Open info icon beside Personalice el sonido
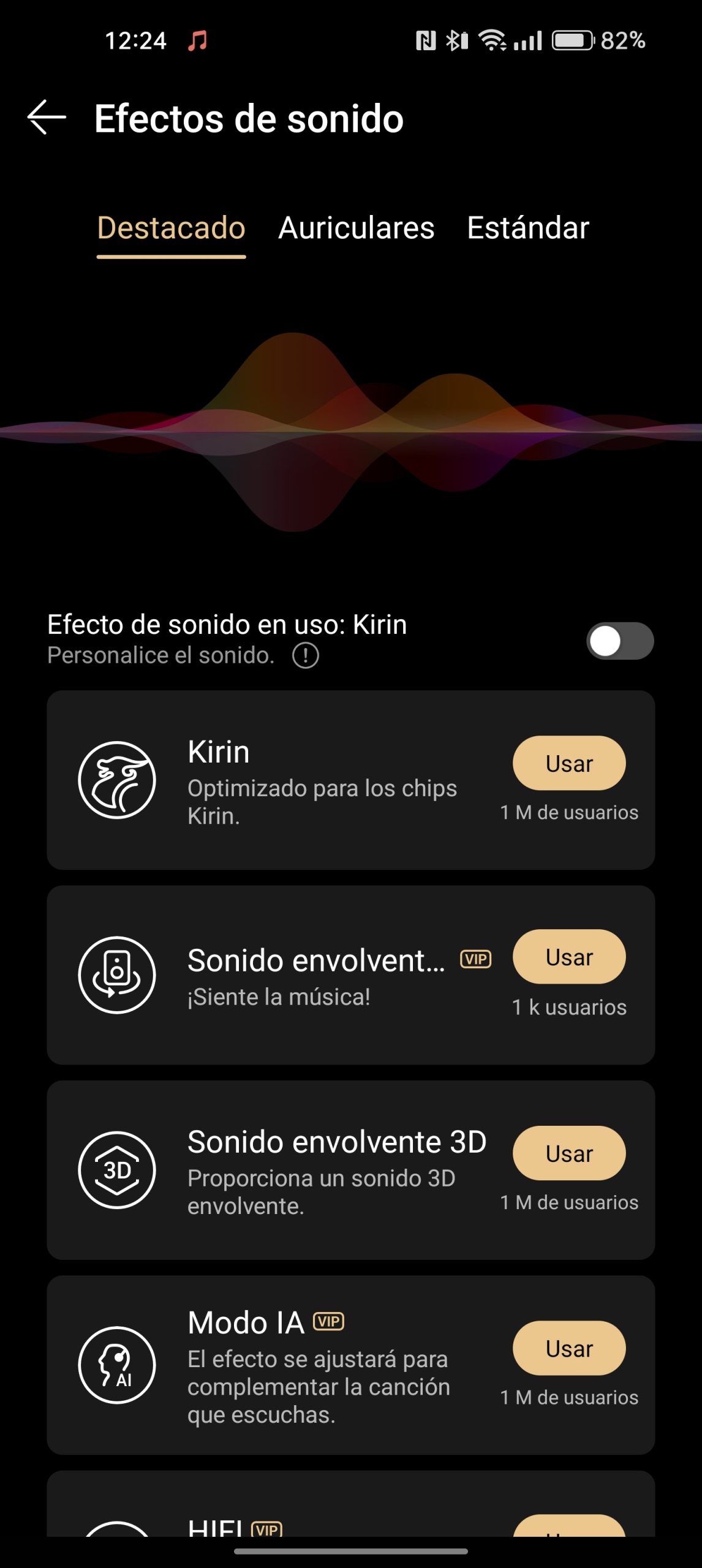This screenshot has width=702, height=1568. click(x=305, y=656)
